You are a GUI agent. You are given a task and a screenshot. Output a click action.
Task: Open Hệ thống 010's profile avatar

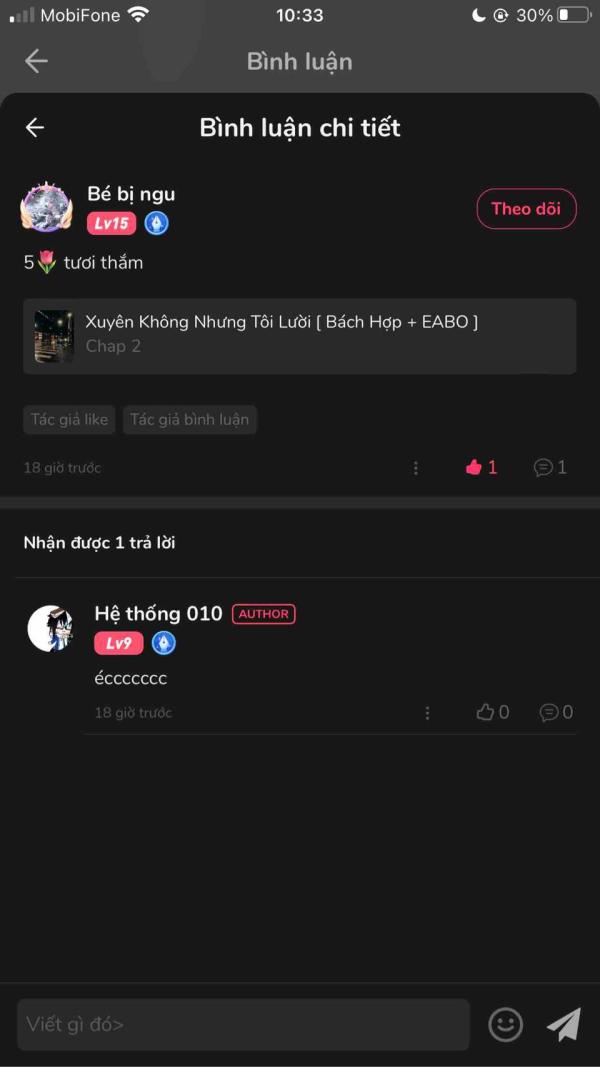pyautogui.click(x=50, y=628)
